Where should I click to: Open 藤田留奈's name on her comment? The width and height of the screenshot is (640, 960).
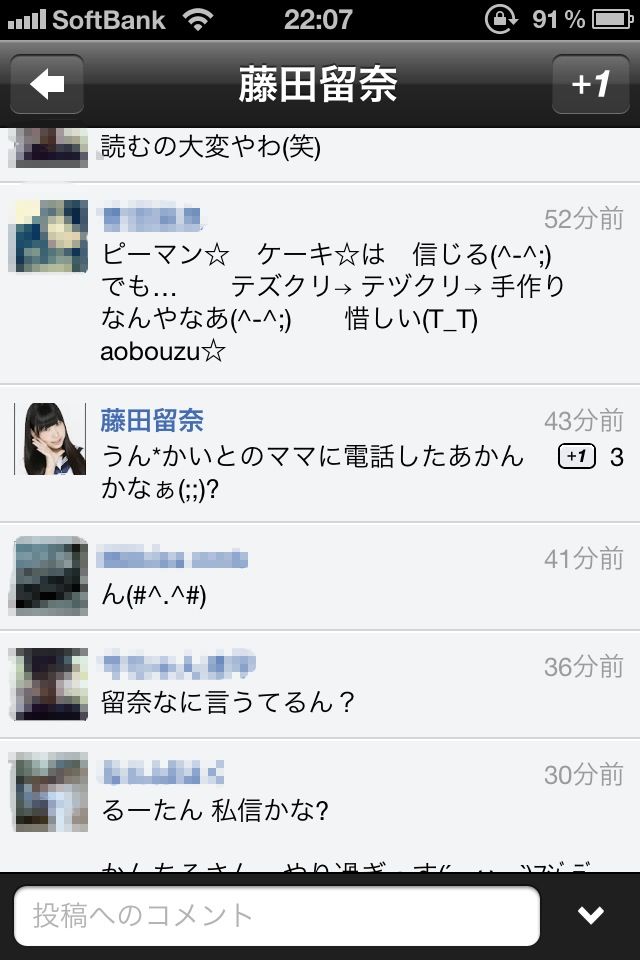coord(152,421)
